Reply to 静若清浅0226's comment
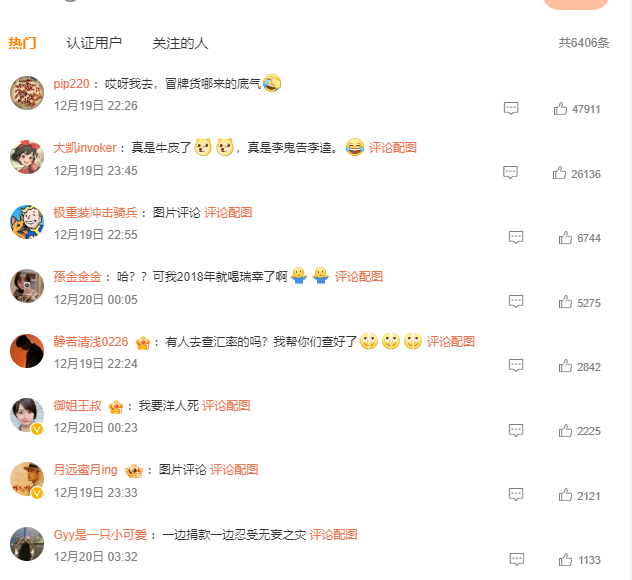Viewport: 632px width, 580px height. (516, 366)
